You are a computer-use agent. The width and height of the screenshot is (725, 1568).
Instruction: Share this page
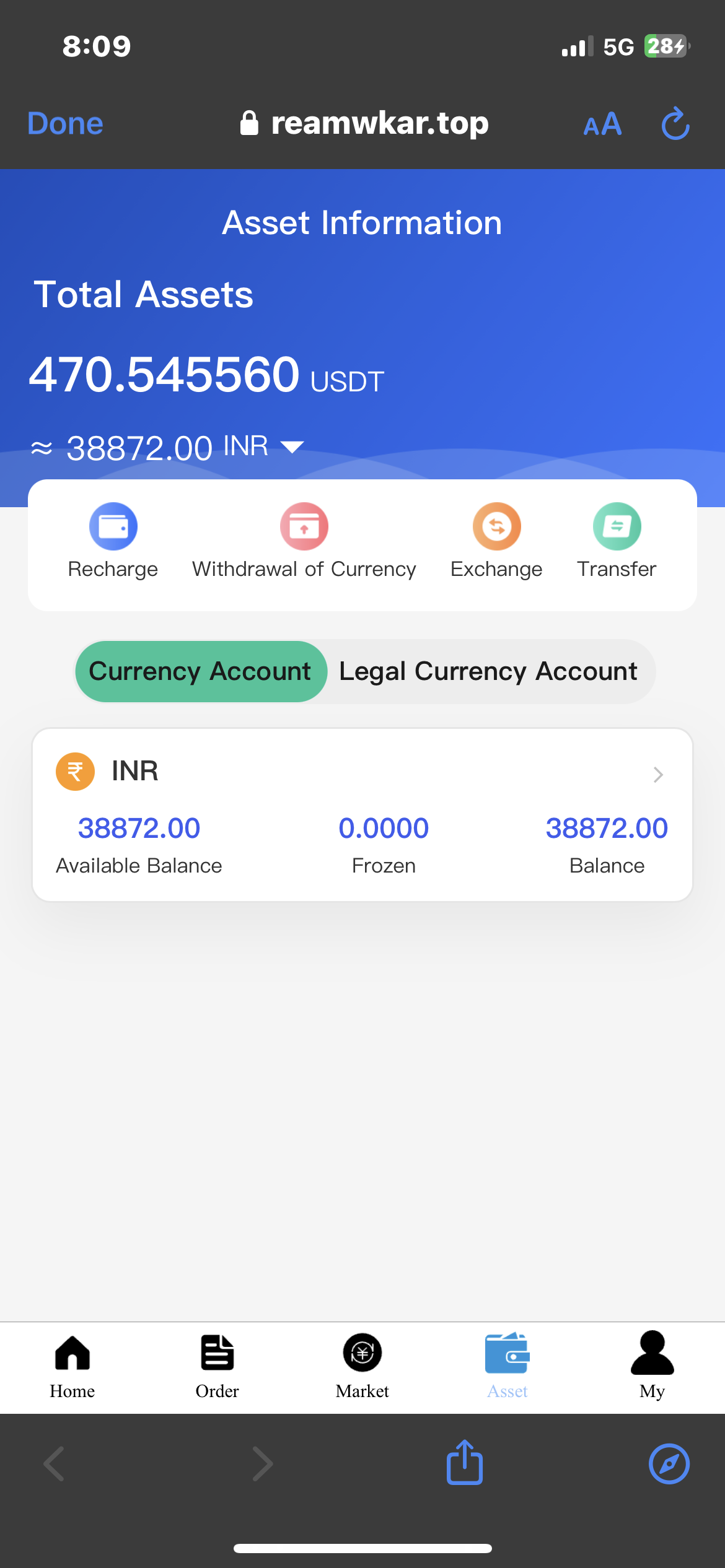tap(464, 1463)
